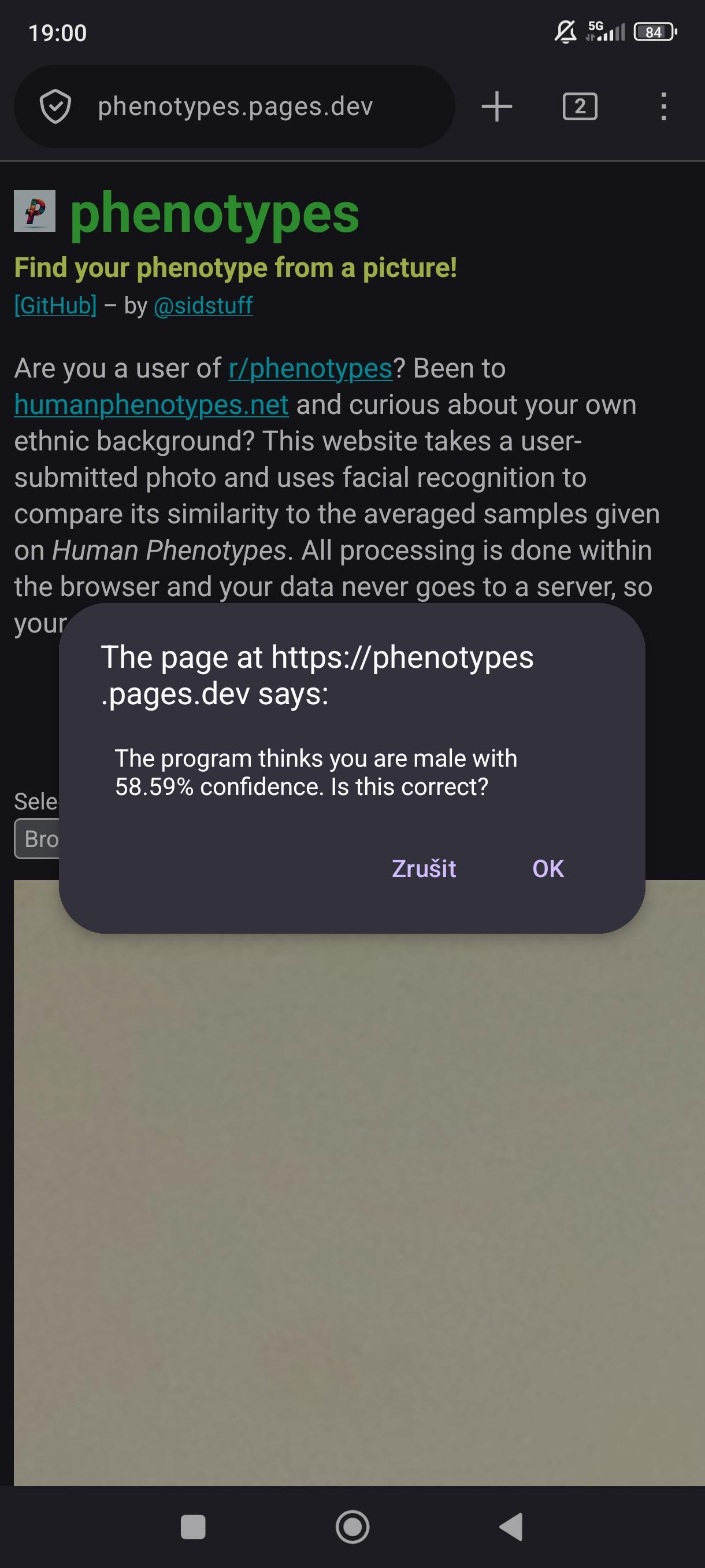Tap the phenotypes.pages.dev address bar
The image size is (705, 1568).
[235, 106]
